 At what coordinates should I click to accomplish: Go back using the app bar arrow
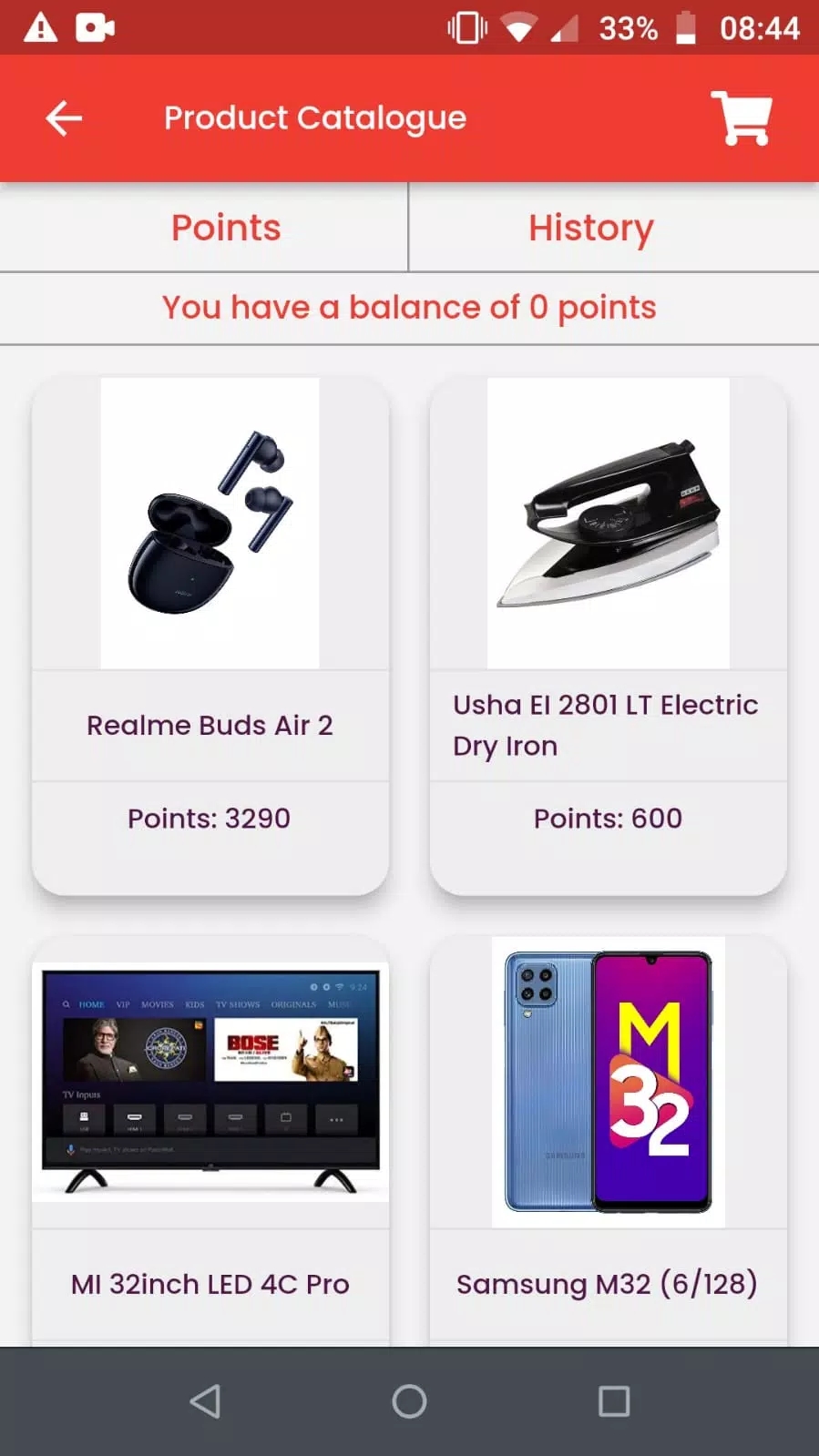coord(64,117)
